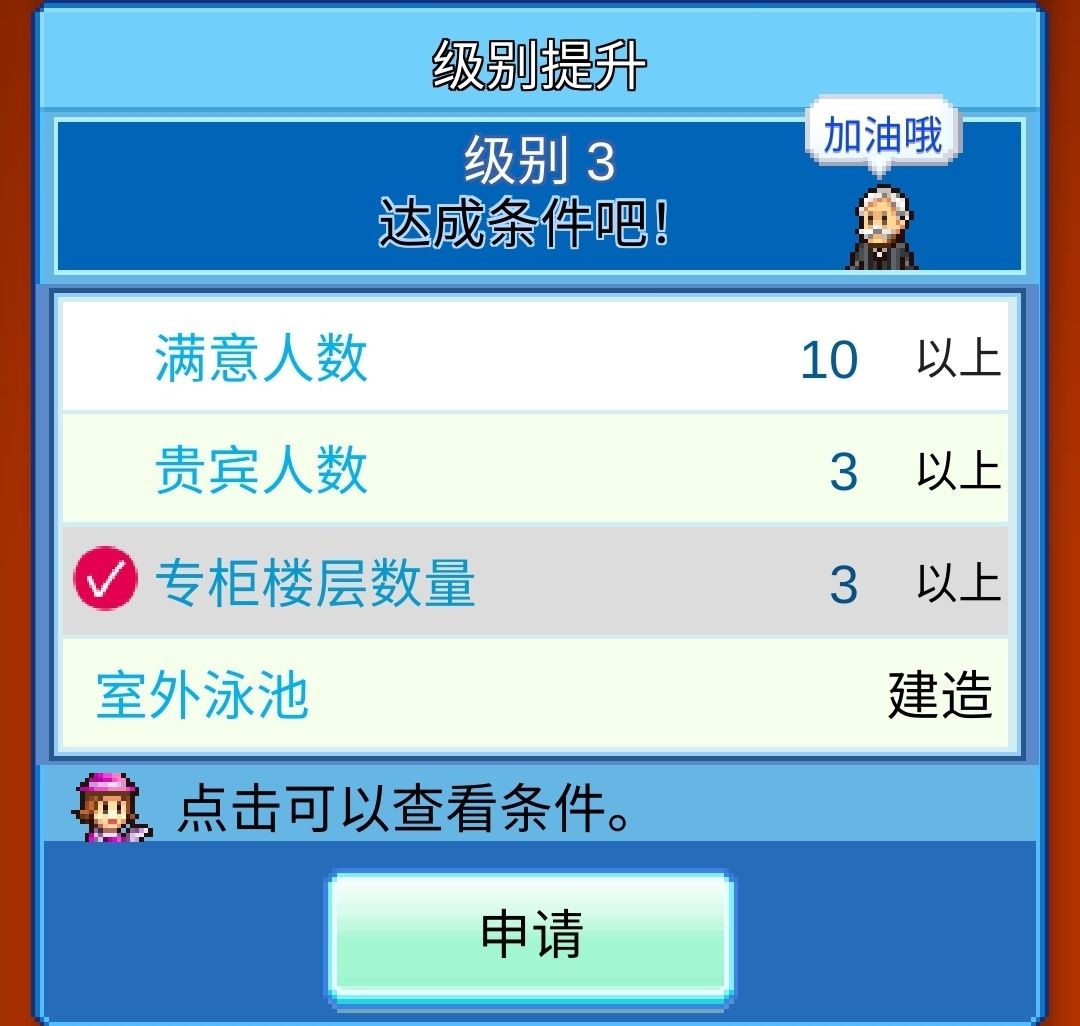Viewport: 1080px width, 1026px height.
Task: View the 满意人数 condition details
Action: pos(535,358)
